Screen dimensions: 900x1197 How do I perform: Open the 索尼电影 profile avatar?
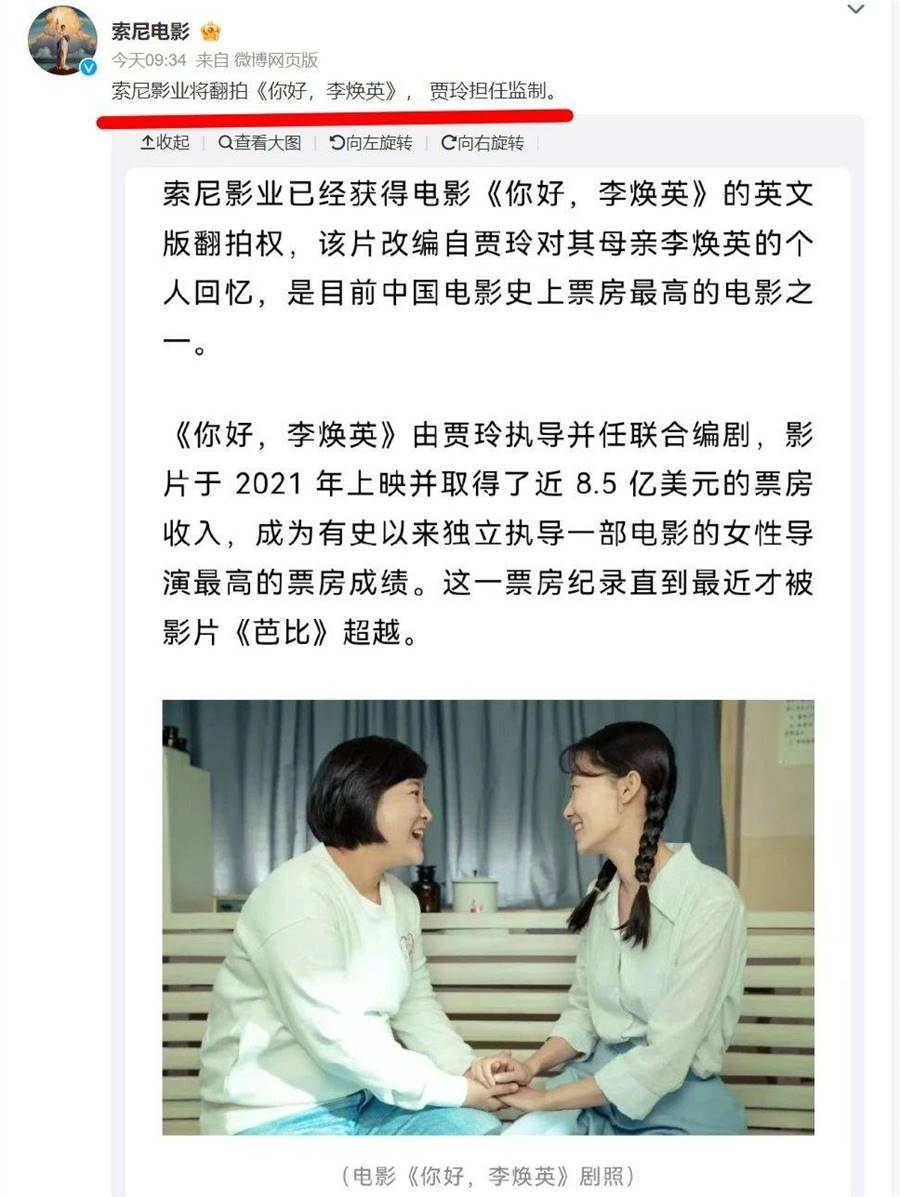point(62,40)
